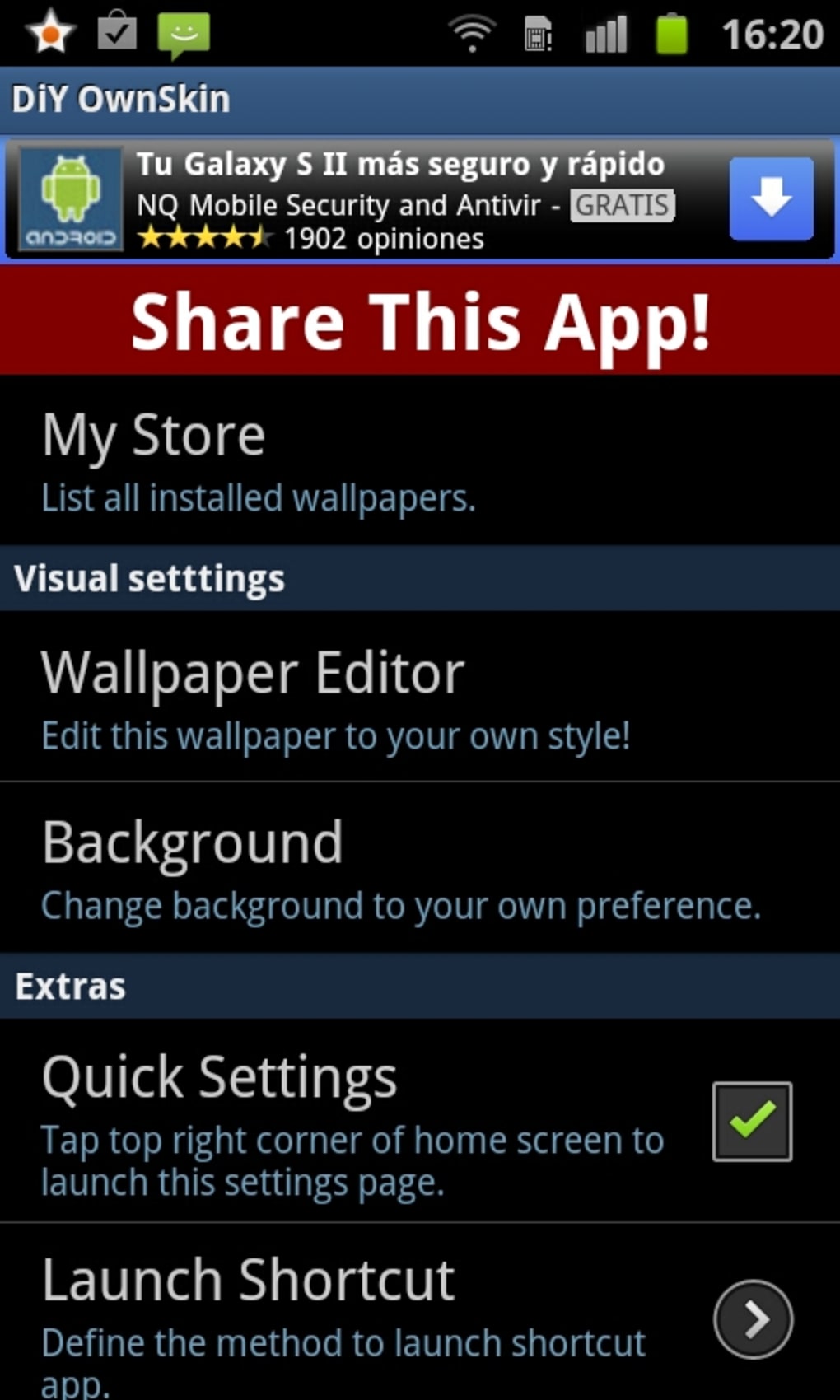Open the Wallpaper Editor
Screen dimensions: 840x1400
[x=420, y=698]
